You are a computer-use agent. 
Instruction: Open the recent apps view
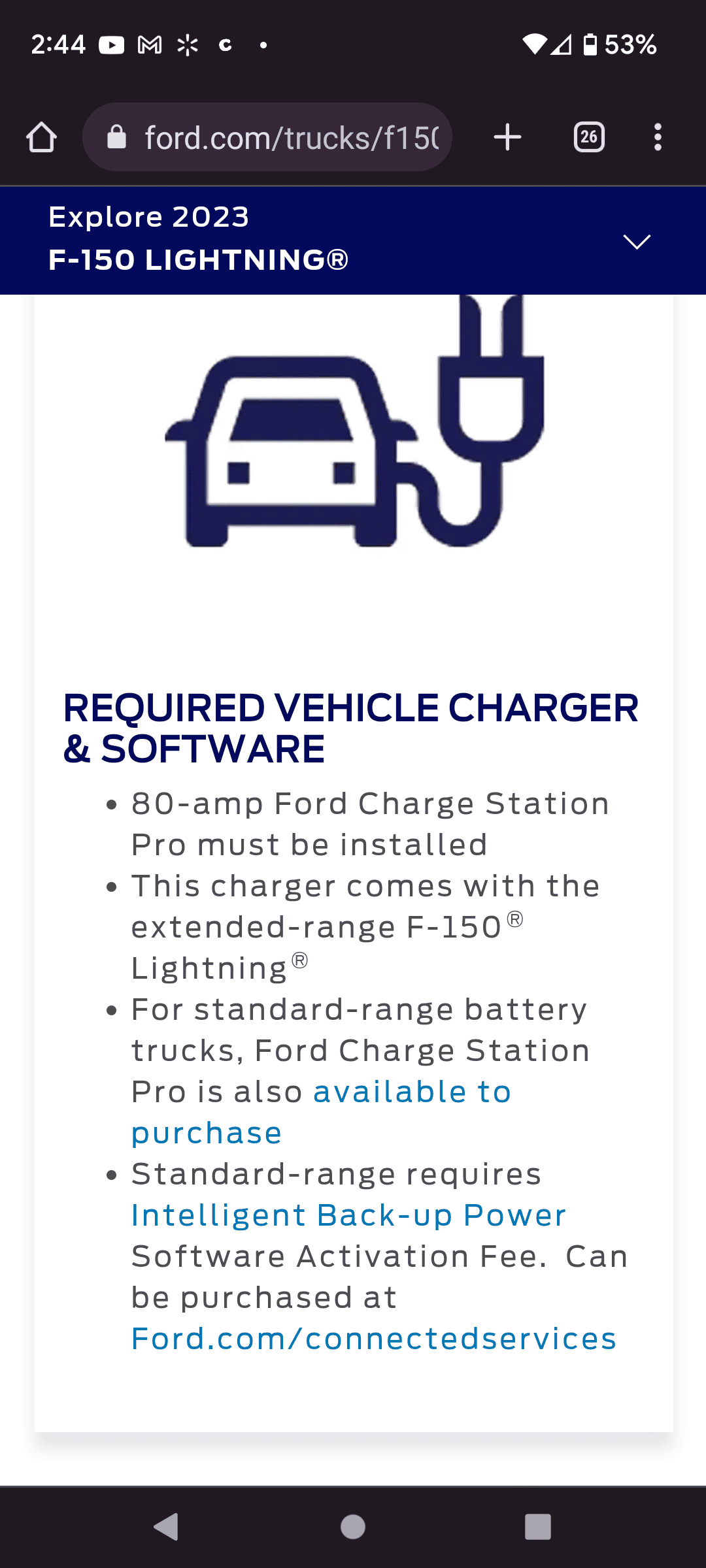(537, 1527)
